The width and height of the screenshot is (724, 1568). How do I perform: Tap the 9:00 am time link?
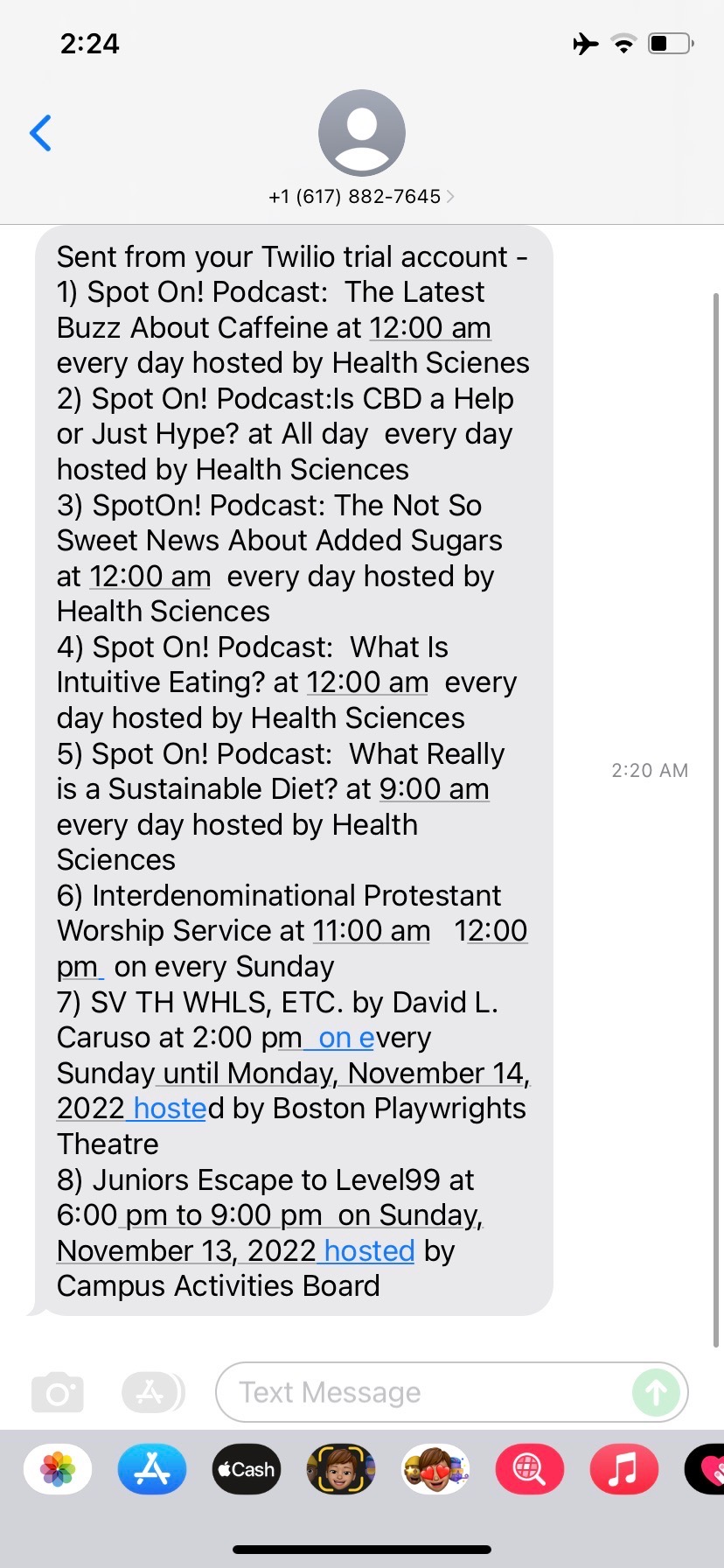tap(434, 789)
